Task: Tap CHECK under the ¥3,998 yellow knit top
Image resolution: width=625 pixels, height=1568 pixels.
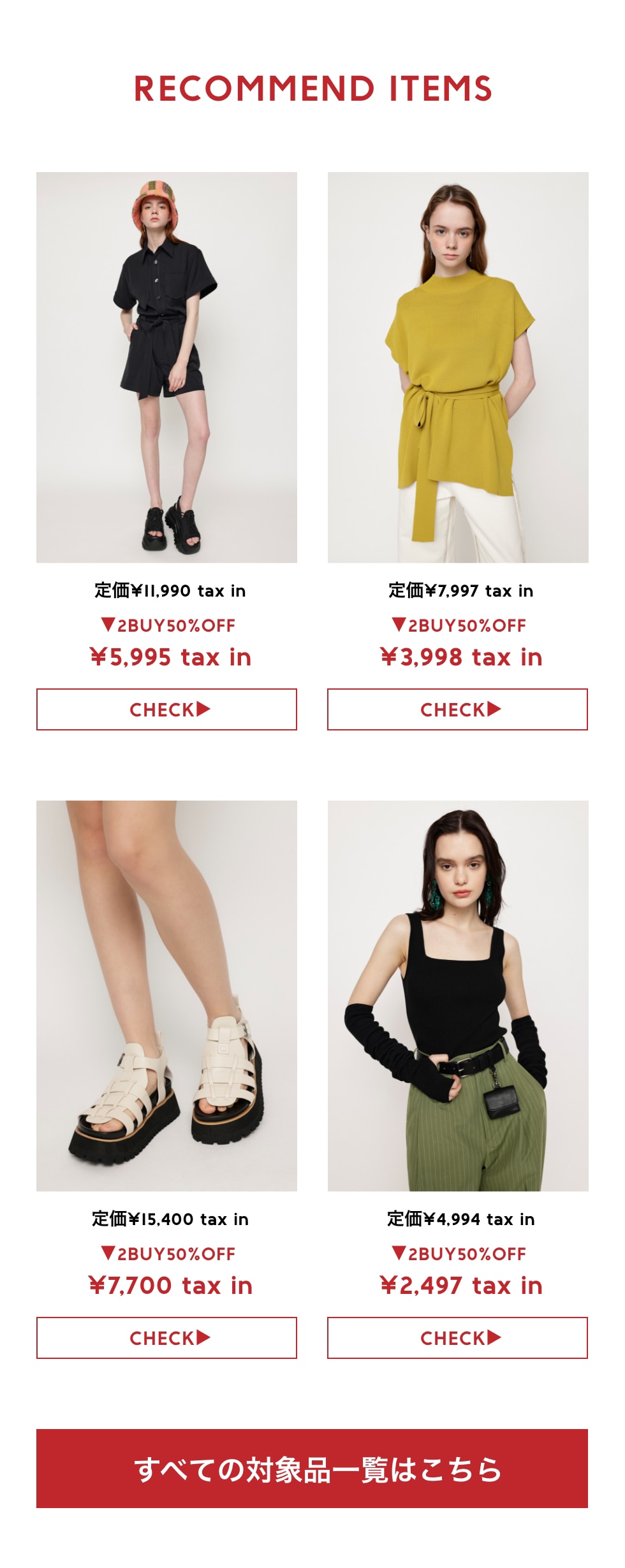Action: point(457,709)
